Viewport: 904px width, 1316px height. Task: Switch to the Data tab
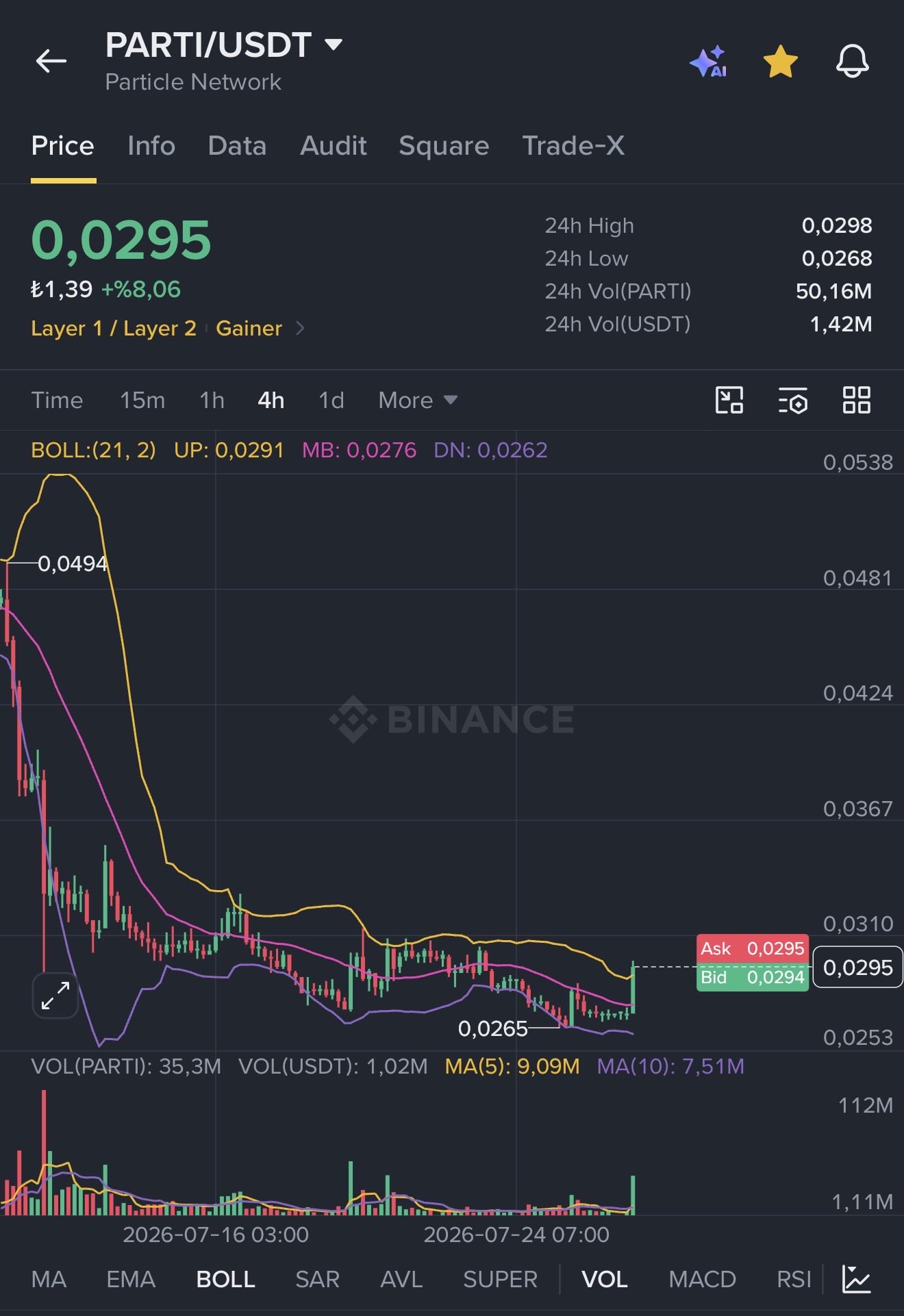coord(237,146)
